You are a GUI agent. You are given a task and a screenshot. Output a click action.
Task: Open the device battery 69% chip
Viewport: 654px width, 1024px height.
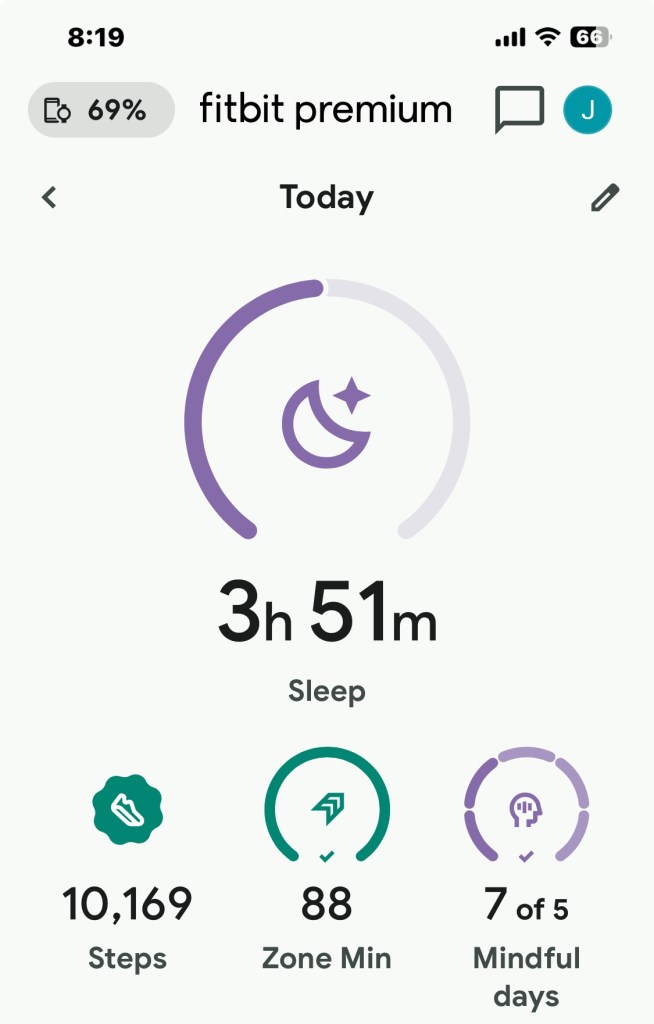pyautogui.click(x=100, y=110)
